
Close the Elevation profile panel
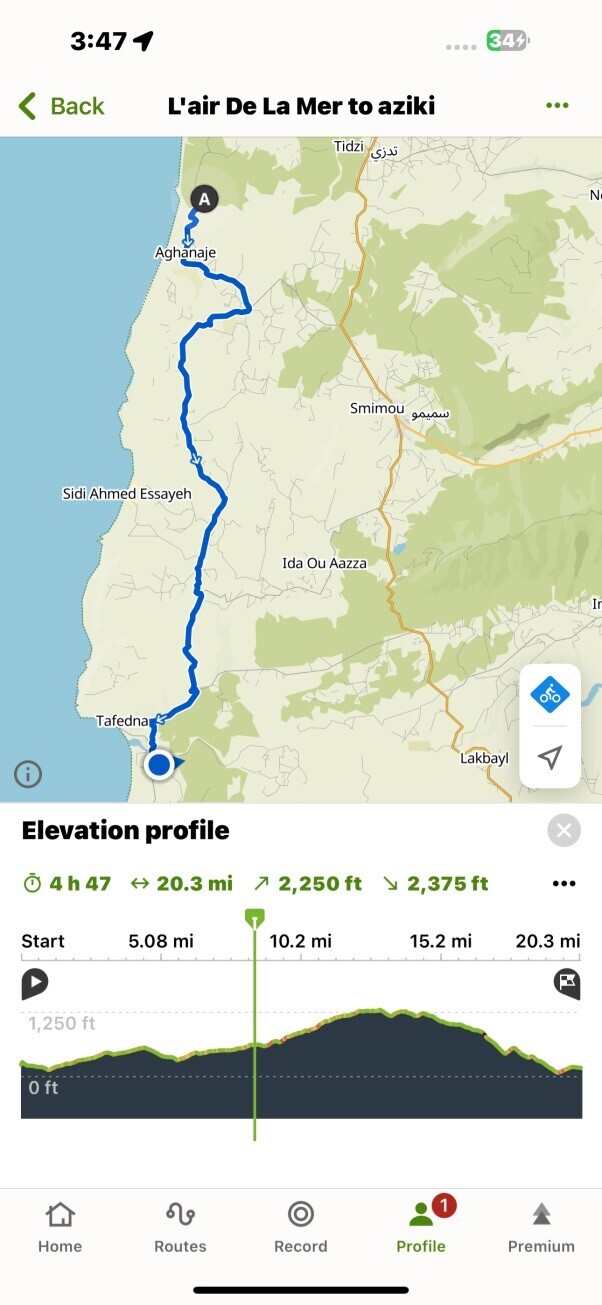coord(564,830)
